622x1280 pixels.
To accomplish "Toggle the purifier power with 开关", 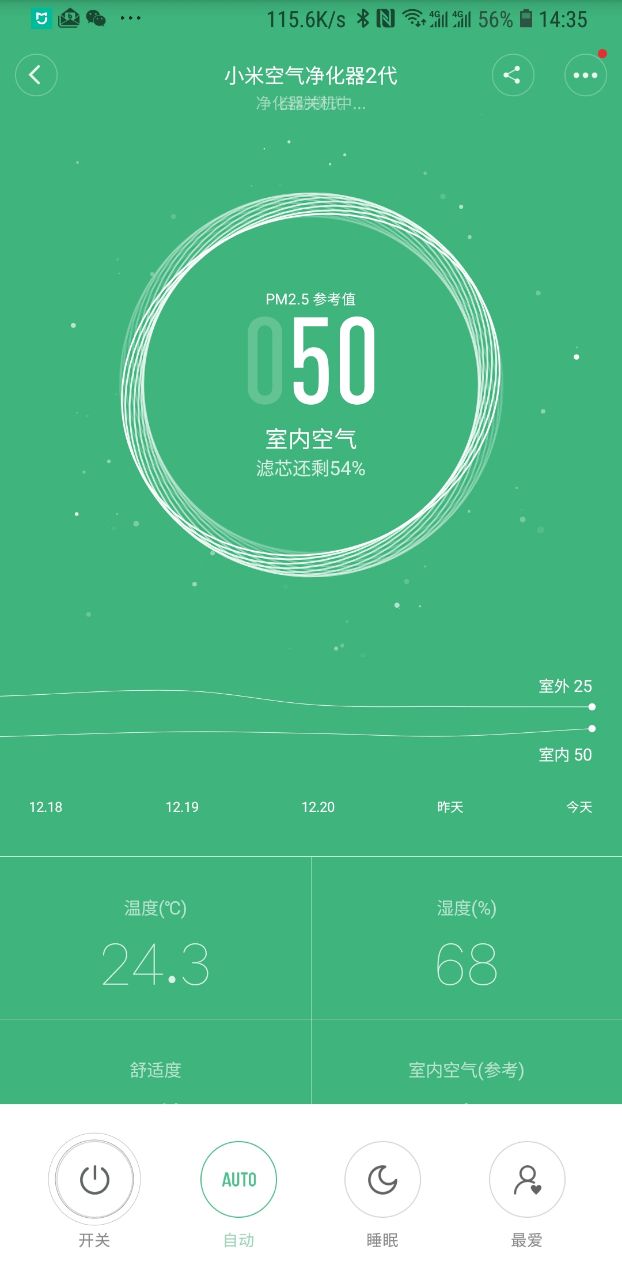I will click(94, 1180).
